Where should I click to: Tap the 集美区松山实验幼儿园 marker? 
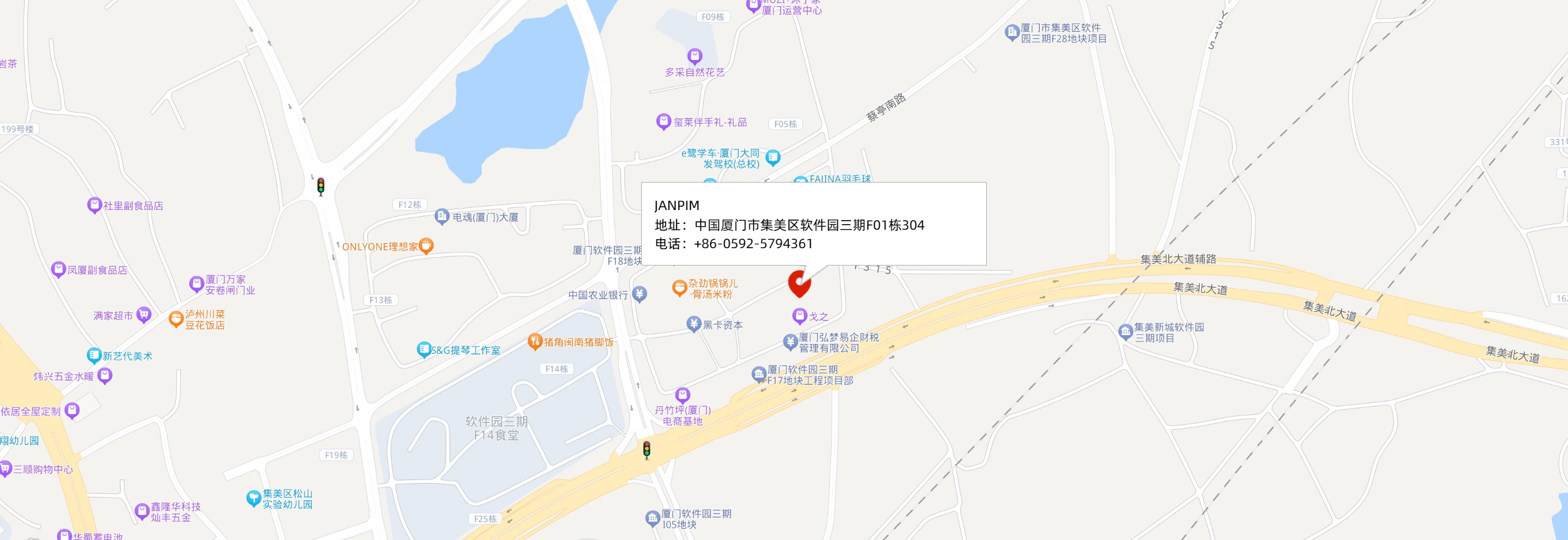[253, 498]
